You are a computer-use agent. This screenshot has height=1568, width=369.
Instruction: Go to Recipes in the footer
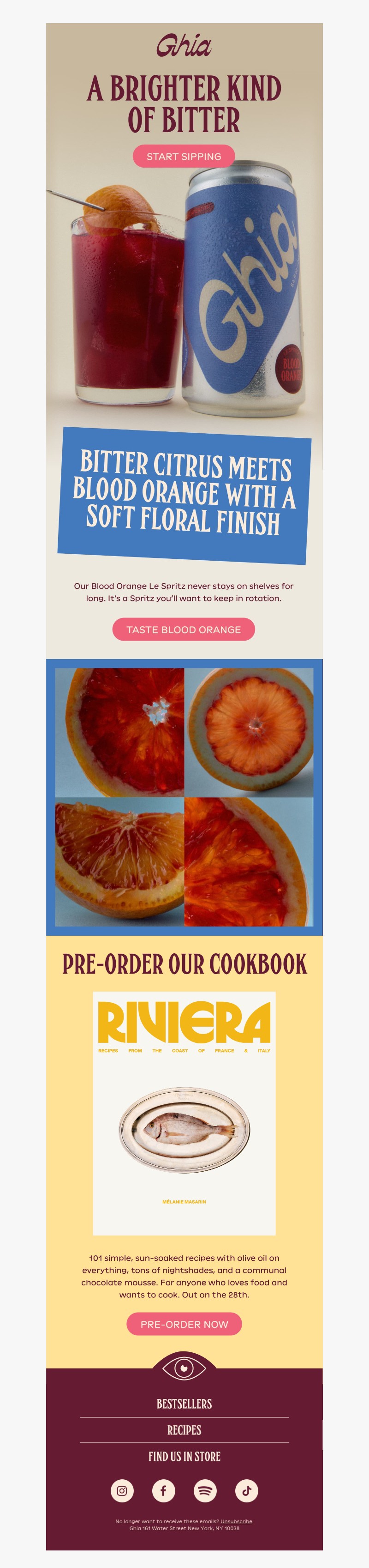click(x=184, y=1430)
